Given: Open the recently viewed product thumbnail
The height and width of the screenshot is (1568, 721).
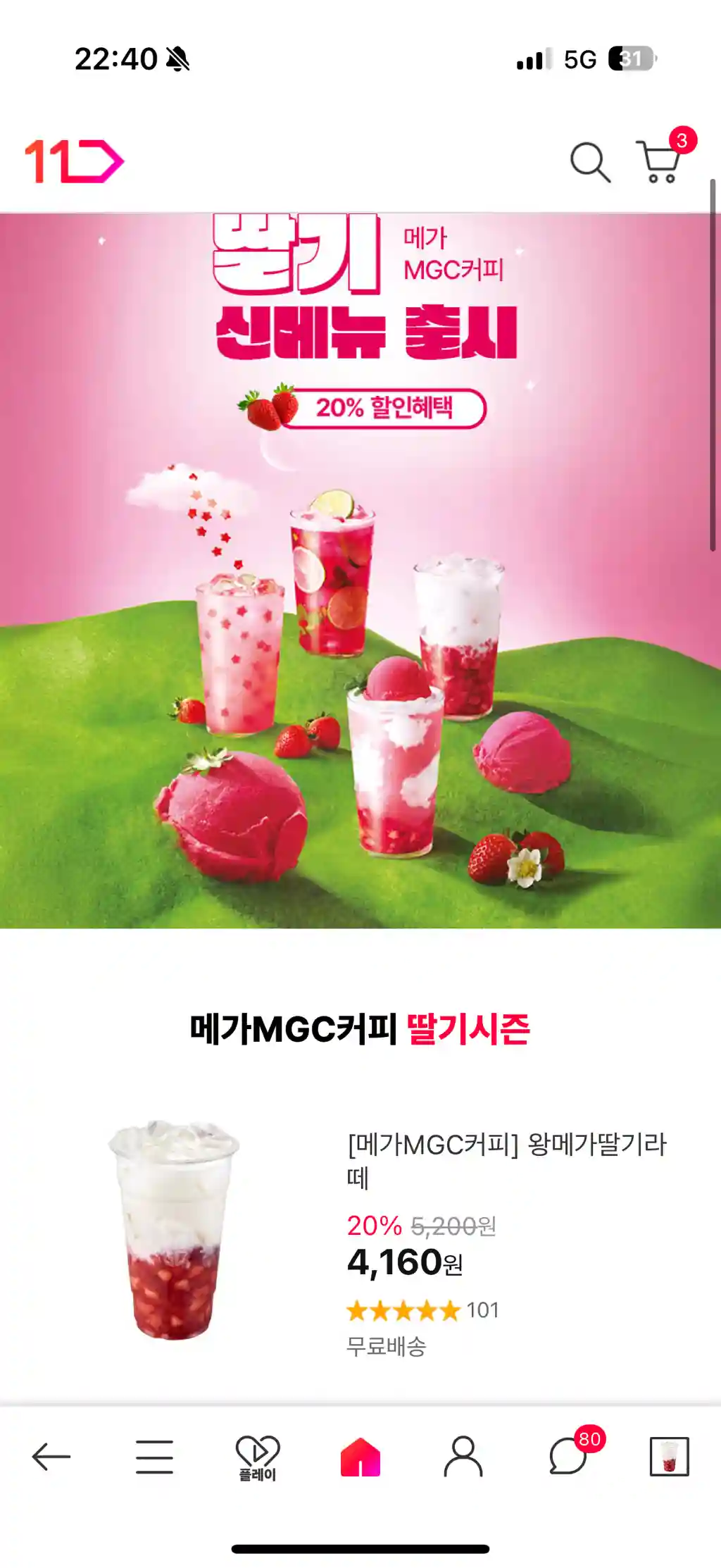Looking at the screenshot, I should [x=669, y=1456].
